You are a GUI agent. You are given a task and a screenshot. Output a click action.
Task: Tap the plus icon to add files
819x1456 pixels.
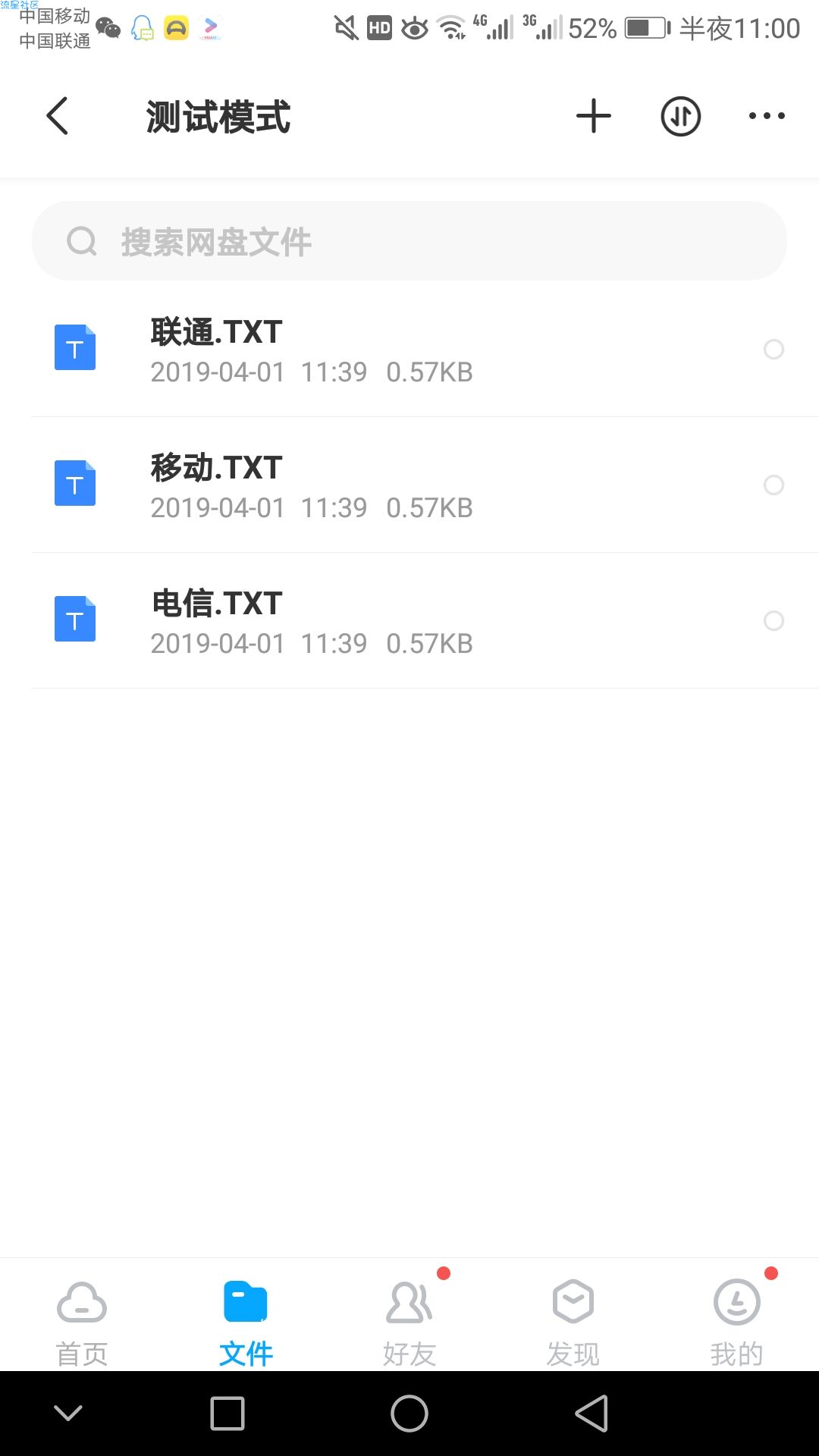(x=594, y=116)
